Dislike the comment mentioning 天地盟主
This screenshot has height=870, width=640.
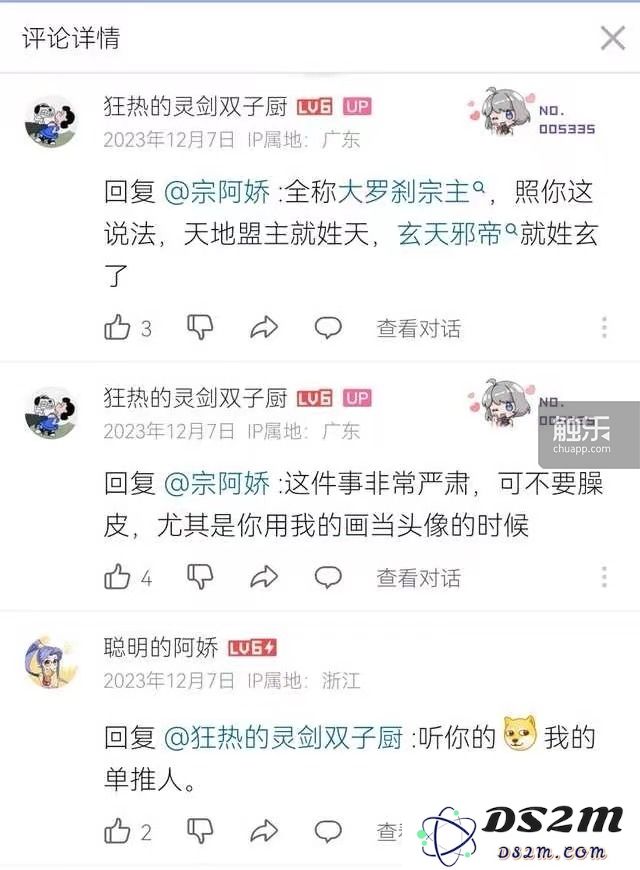[x=200, y=327]
